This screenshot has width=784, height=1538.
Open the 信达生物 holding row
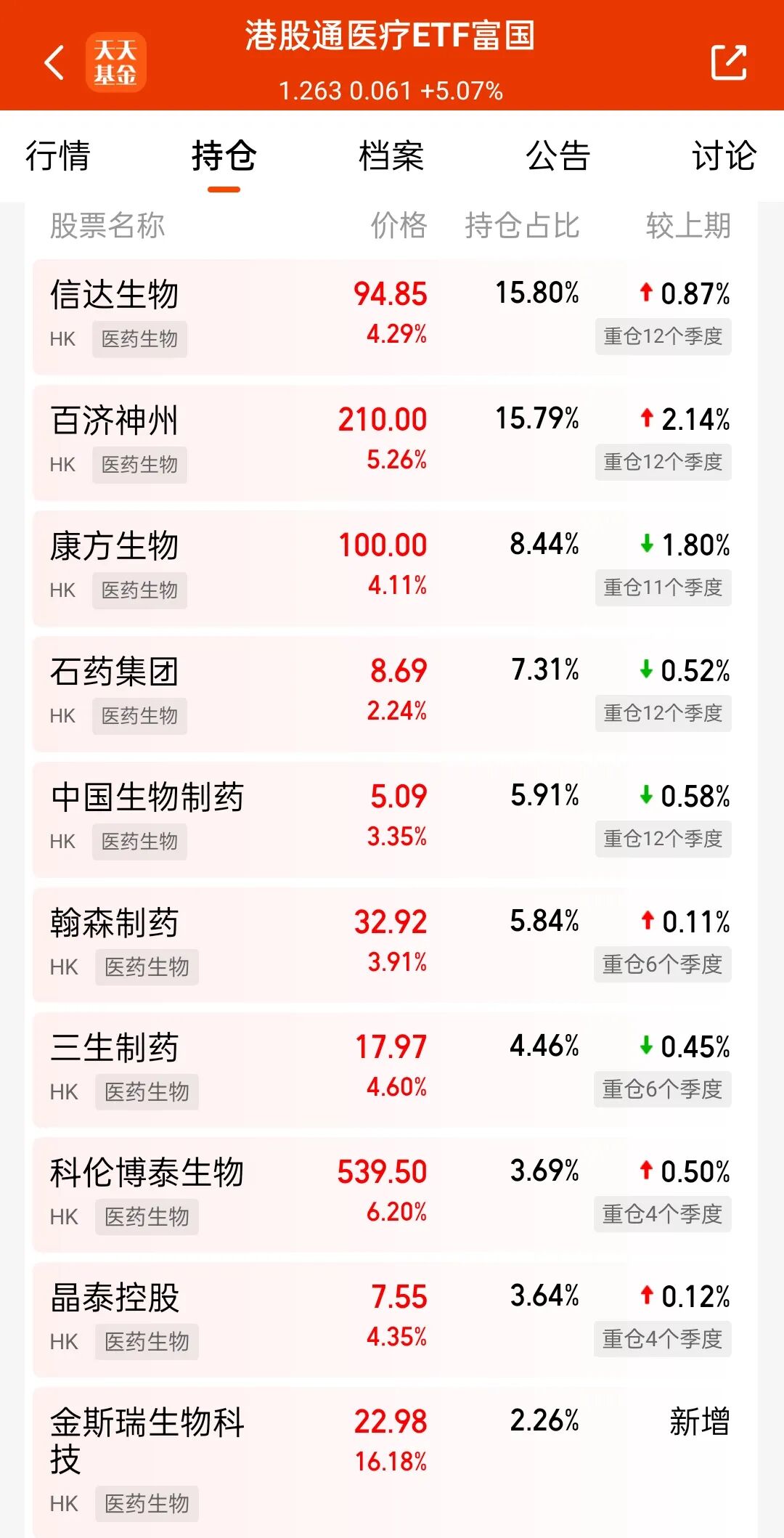tap(392, 316)
